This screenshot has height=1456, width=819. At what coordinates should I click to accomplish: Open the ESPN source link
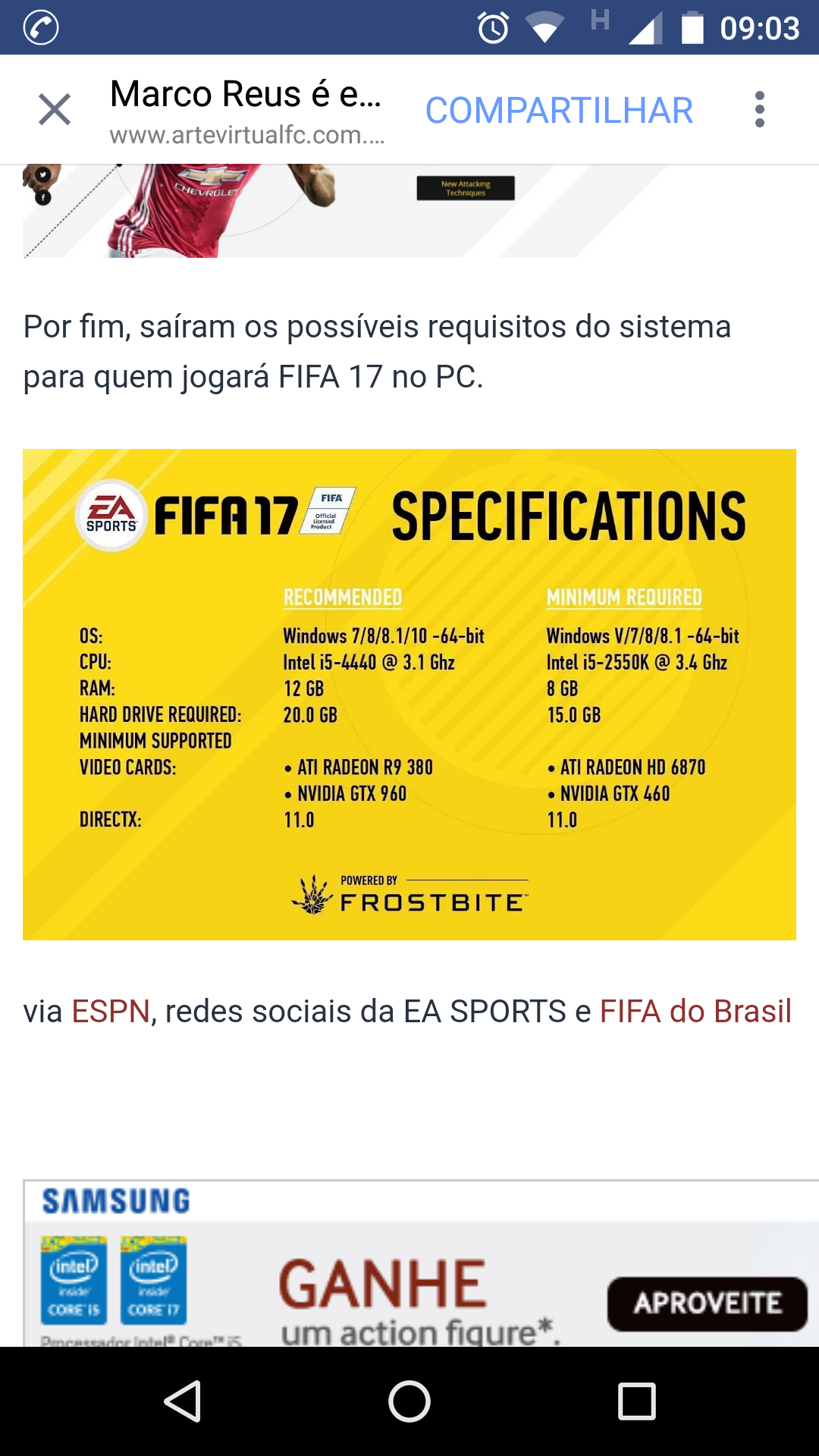111,1012
